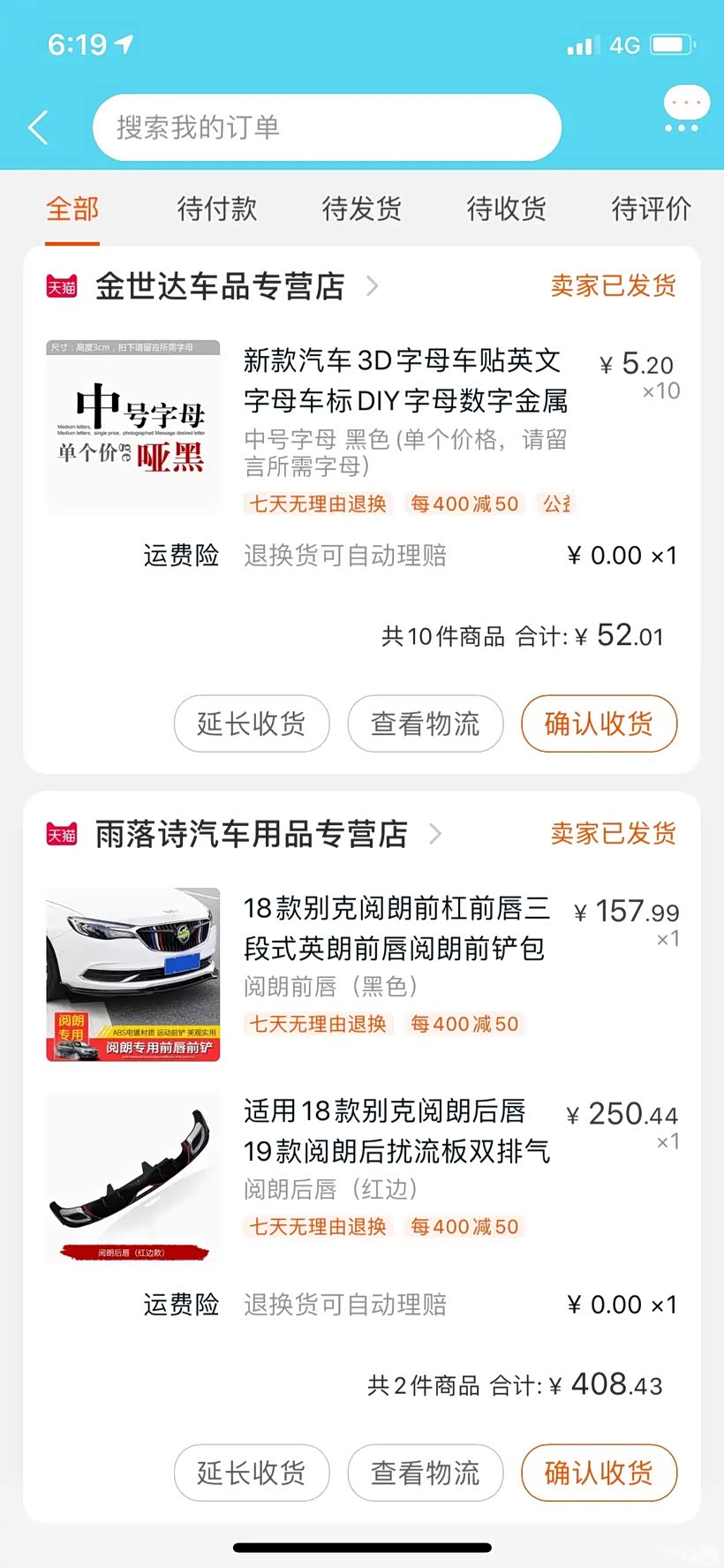The width and height of the screenshot is (724, 1568).
Task: Switch to the 待付款 tab
Action: (216, 209)
